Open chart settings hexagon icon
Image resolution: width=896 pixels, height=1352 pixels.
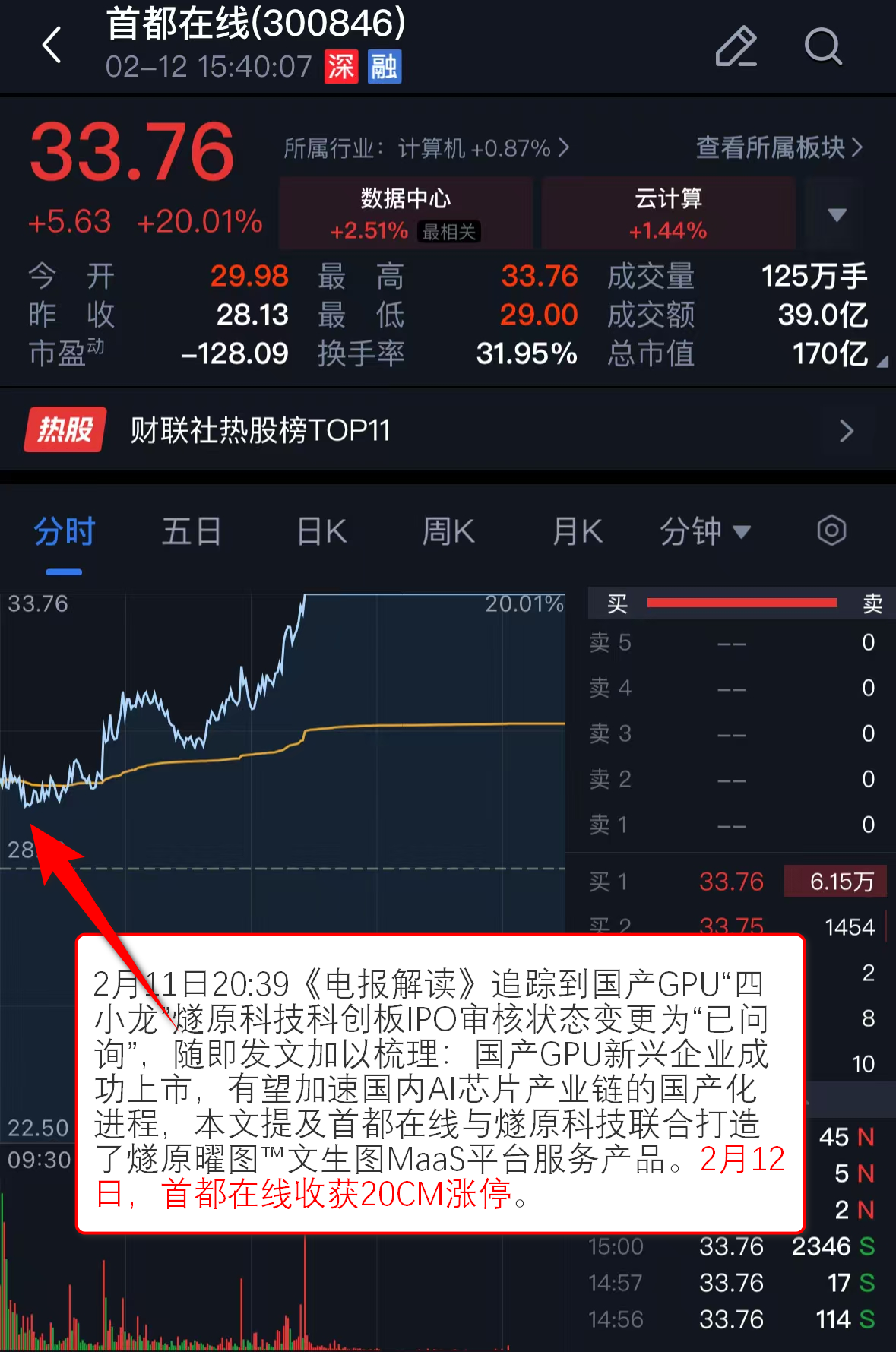point(831,530)
